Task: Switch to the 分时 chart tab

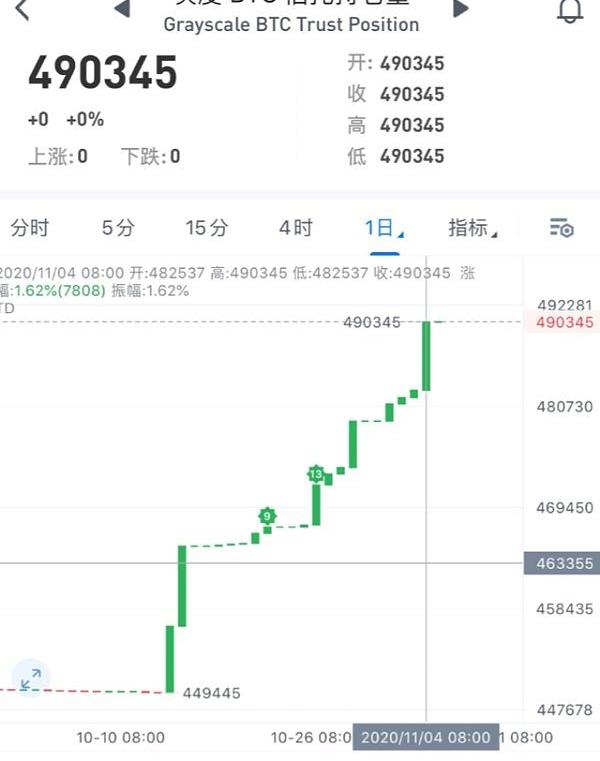Action: 30,228
